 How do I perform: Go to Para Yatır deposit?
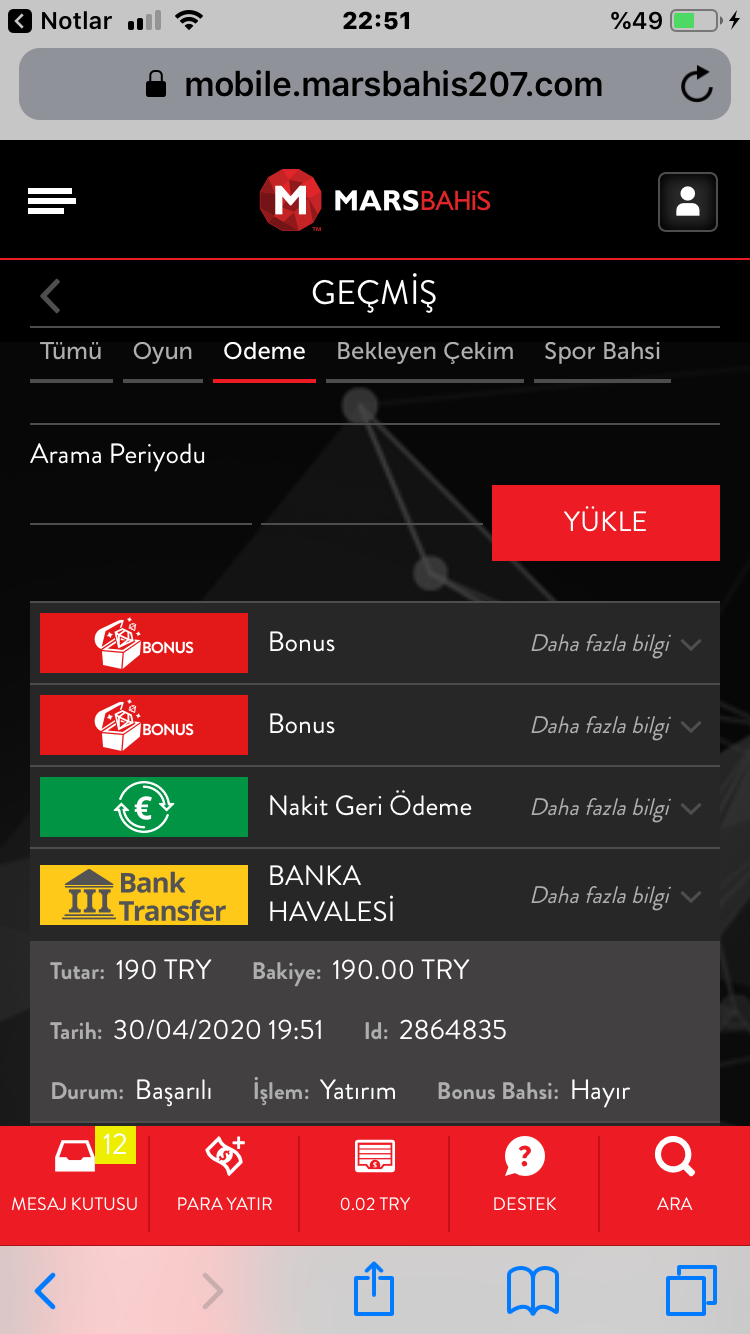(x=225, y=1178)
